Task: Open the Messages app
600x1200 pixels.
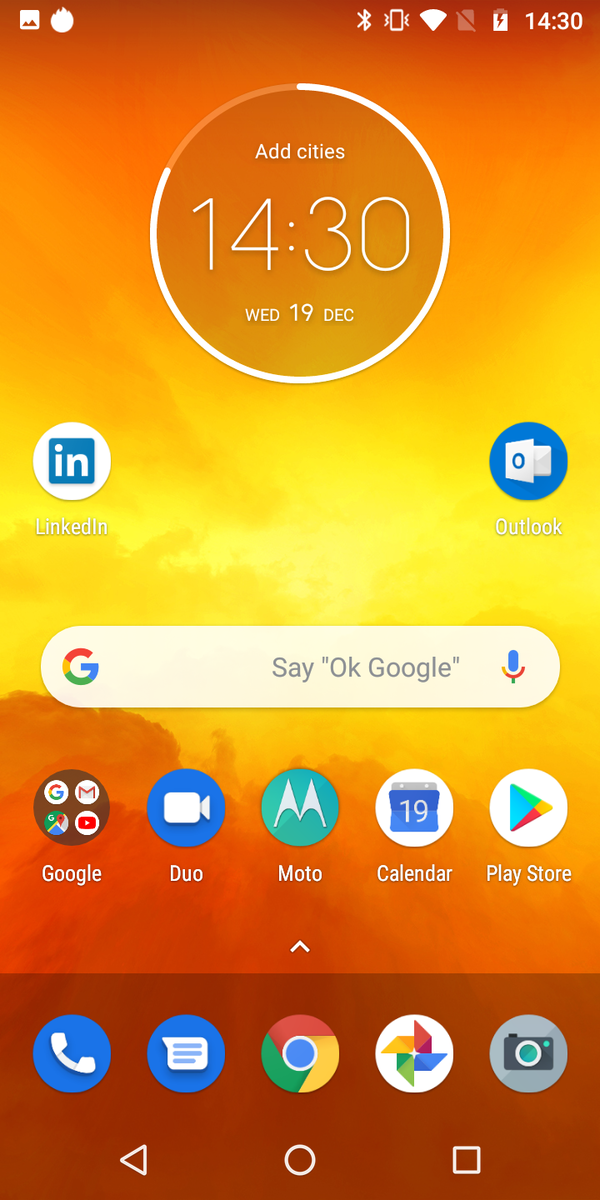Action: [x=186, y=1054]
